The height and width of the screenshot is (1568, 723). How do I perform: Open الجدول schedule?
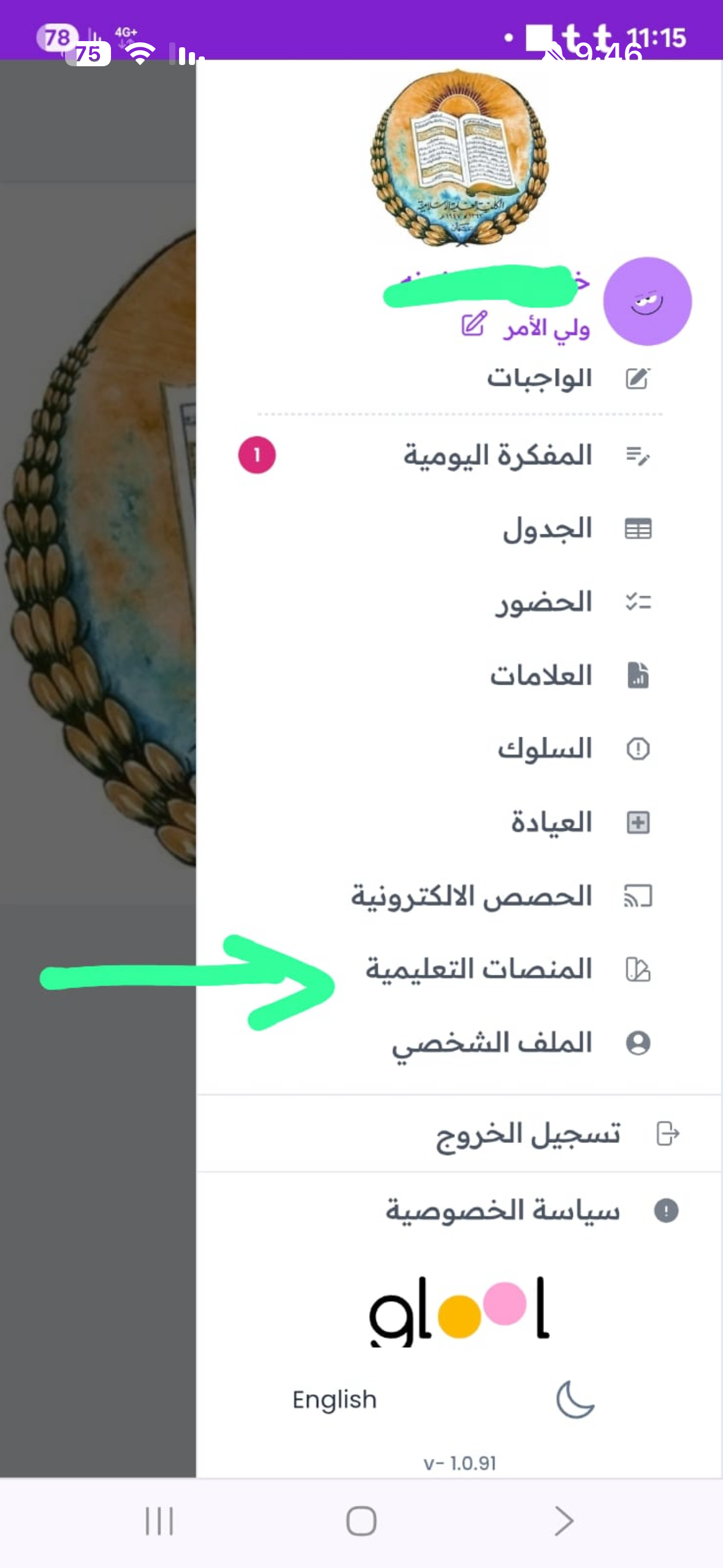(547, 529)
